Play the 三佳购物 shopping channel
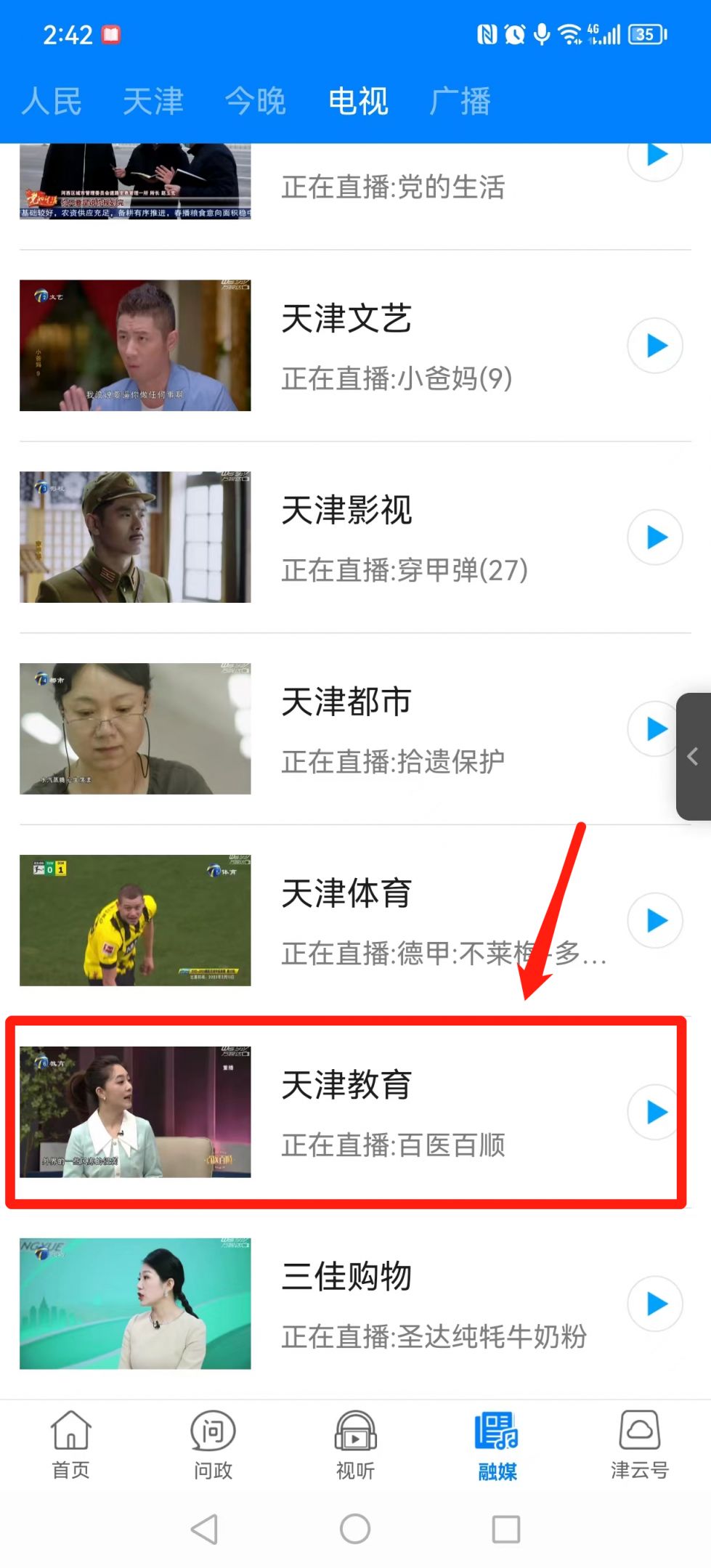 pos(654,1304)
